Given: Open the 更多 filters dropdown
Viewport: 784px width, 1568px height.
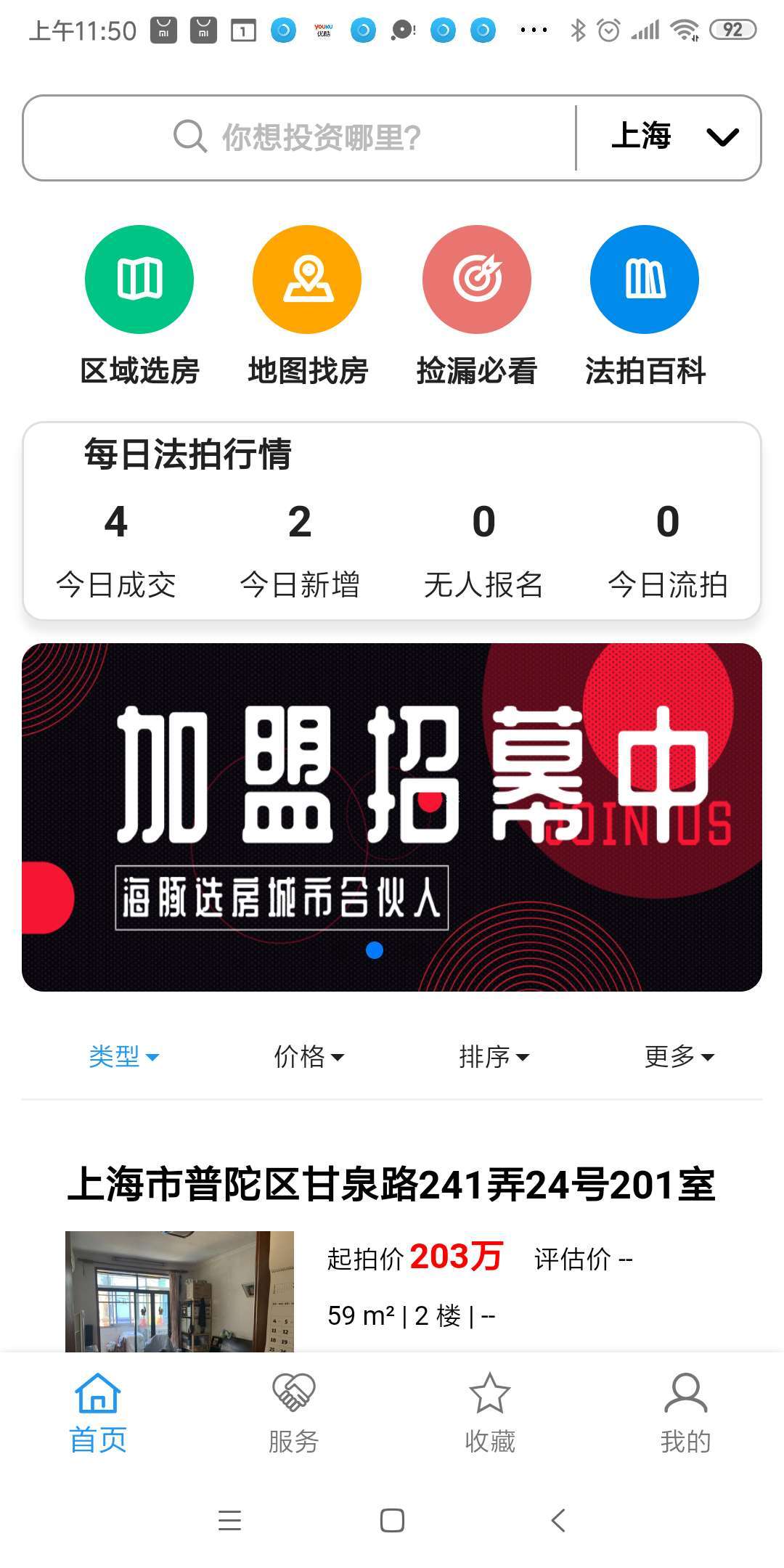Looking at the screenshot, I should point(680,1058).
